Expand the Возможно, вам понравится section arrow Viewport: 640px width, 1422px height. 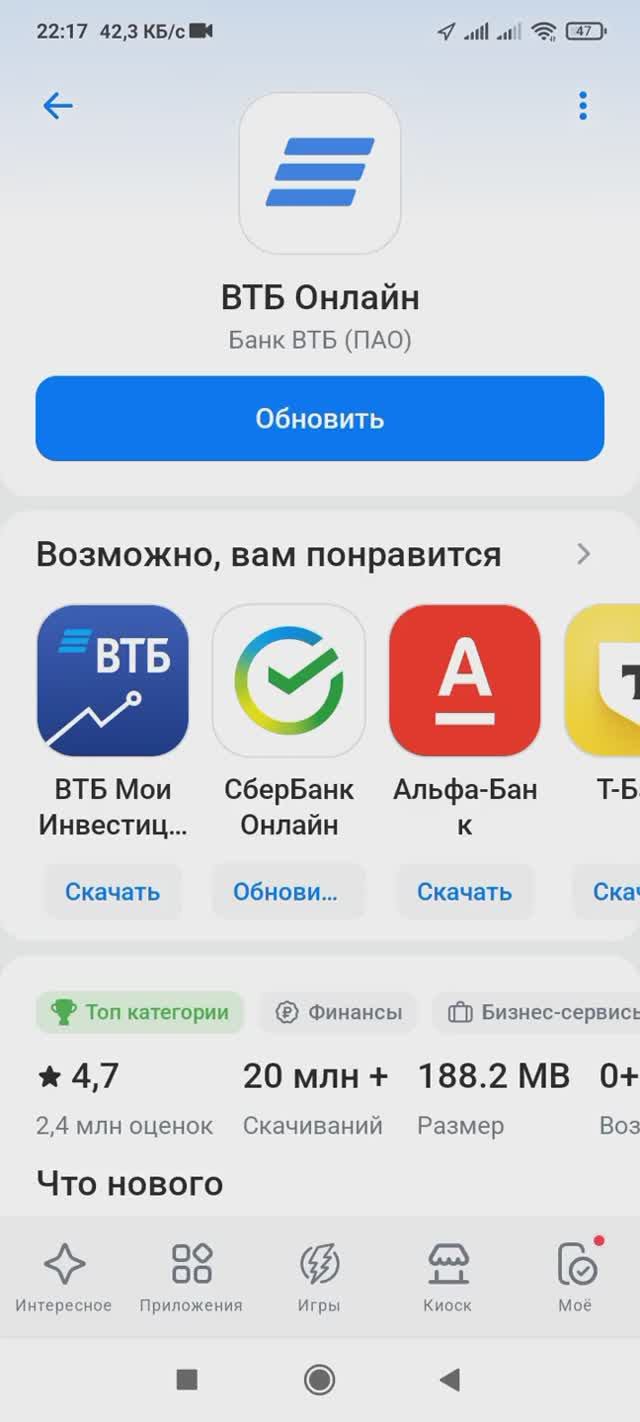point(584,554)
